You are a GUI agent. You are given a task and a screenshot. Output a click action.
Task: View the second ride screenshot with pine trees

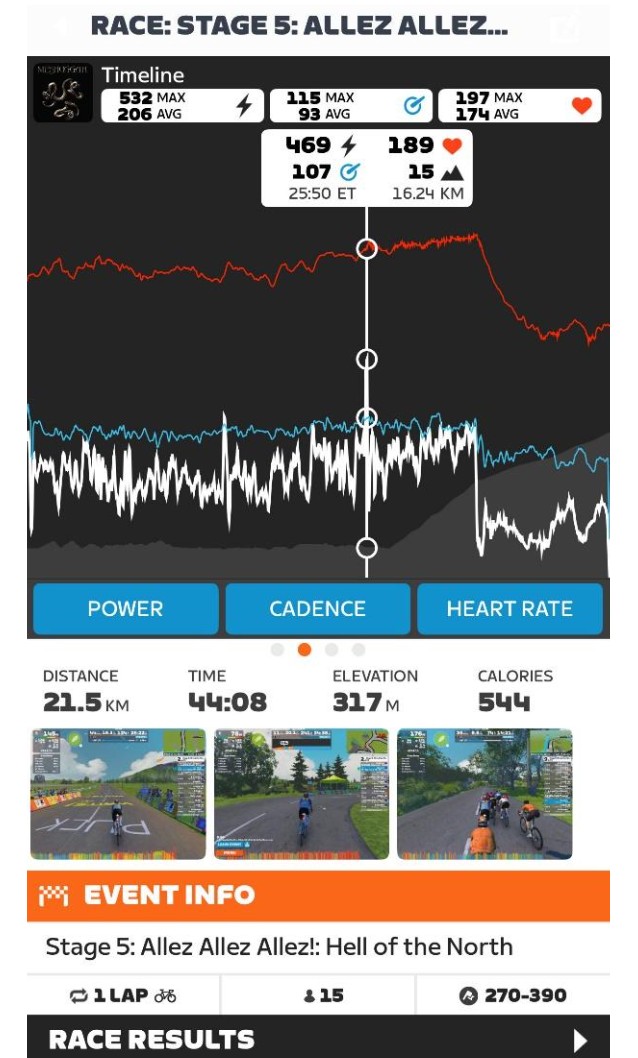tap(301, 794)
